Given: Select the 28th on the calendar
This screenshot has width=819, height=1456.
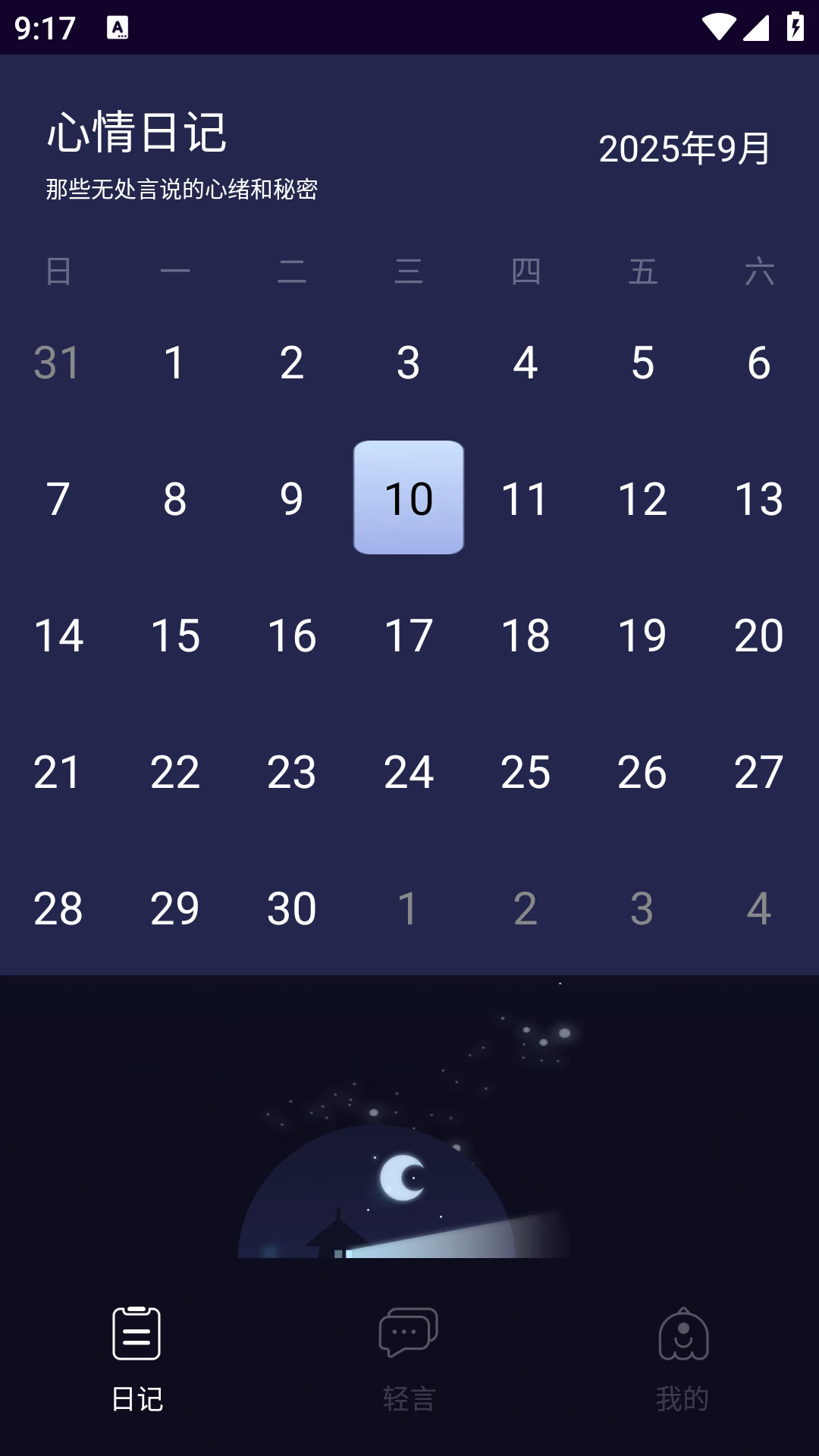Looking at the screenshot, I should 58,908.
